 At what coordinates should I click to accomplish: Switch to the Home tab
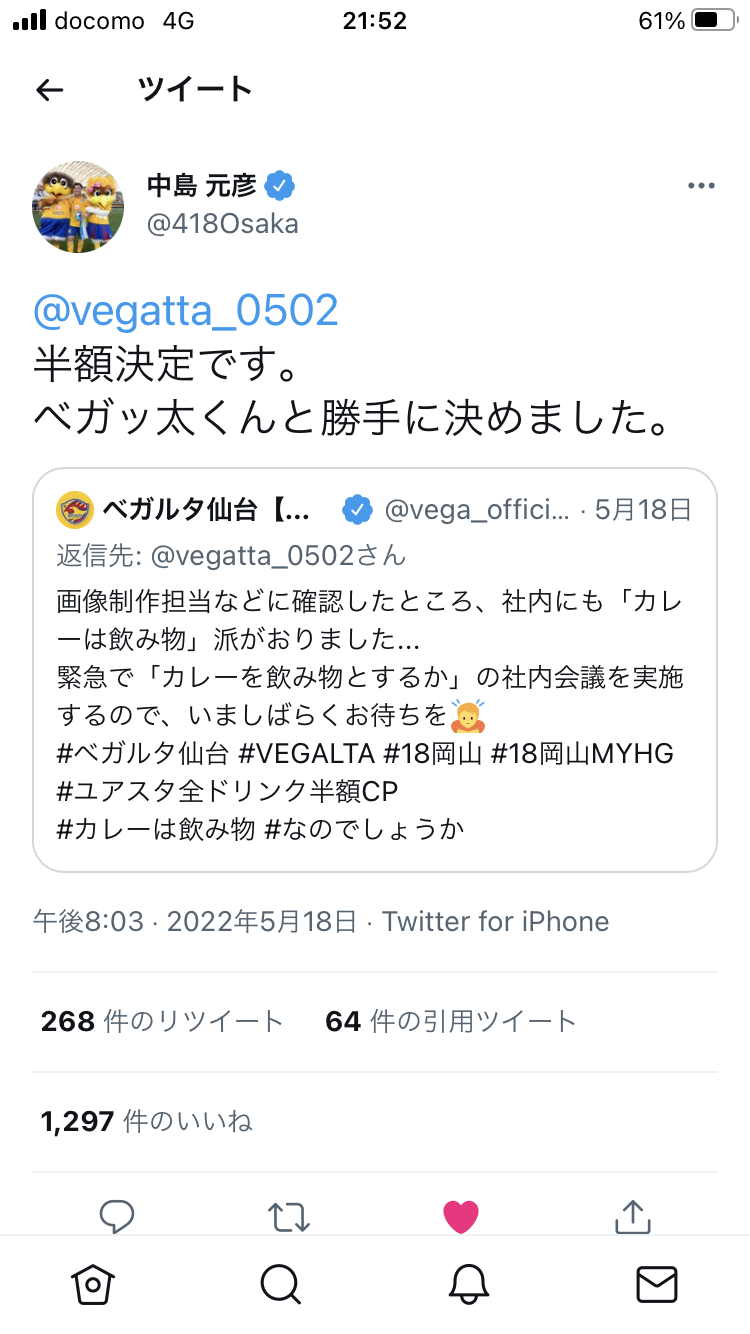(x=93, y=1283)
